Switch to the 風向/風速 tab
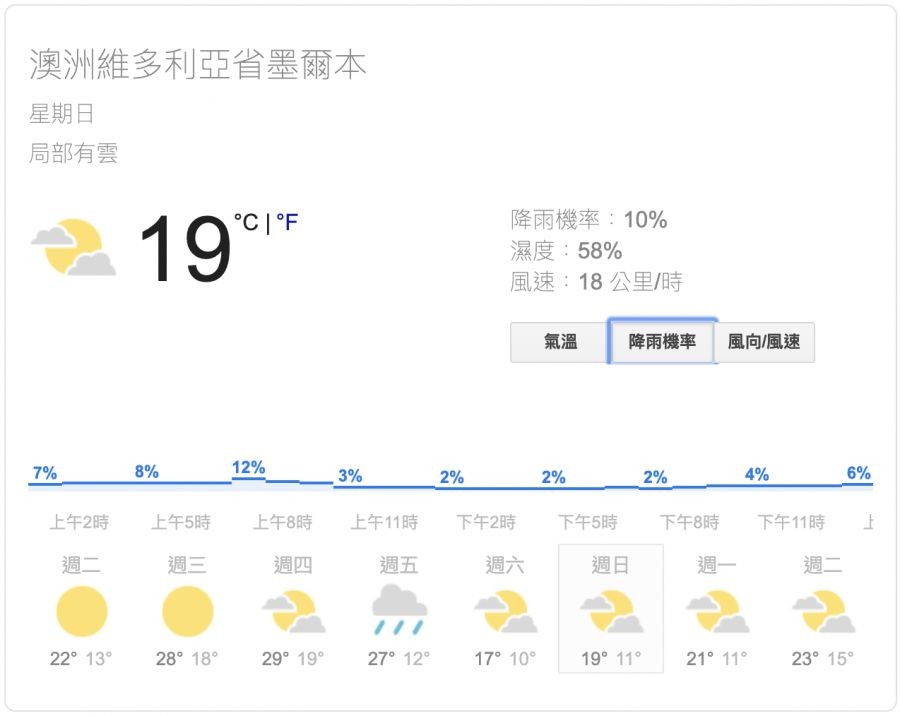Screen dimensions: 900x716 coord(764,342)
